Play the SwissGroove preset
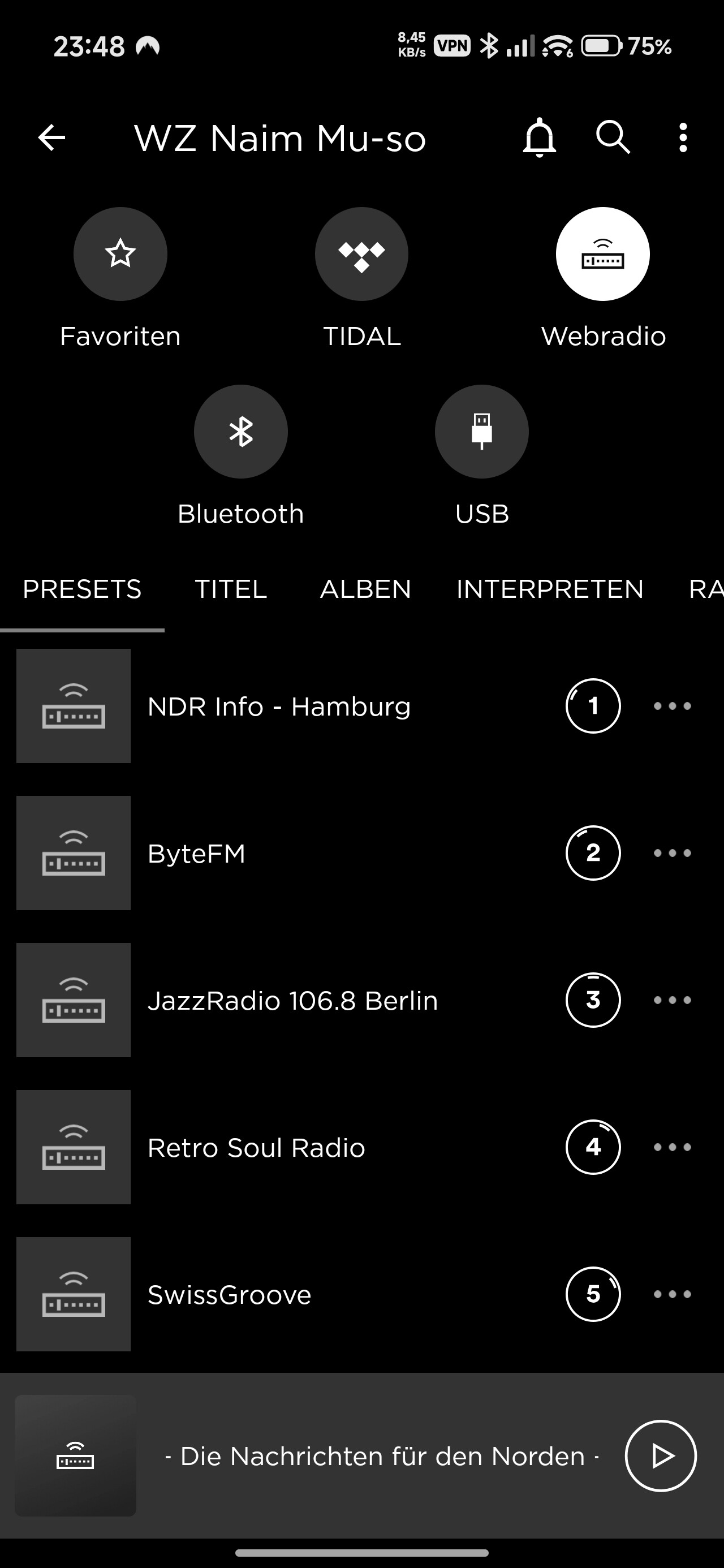Image resolution: width=724 pixels, height=1568 pixels. point(229,1295)
